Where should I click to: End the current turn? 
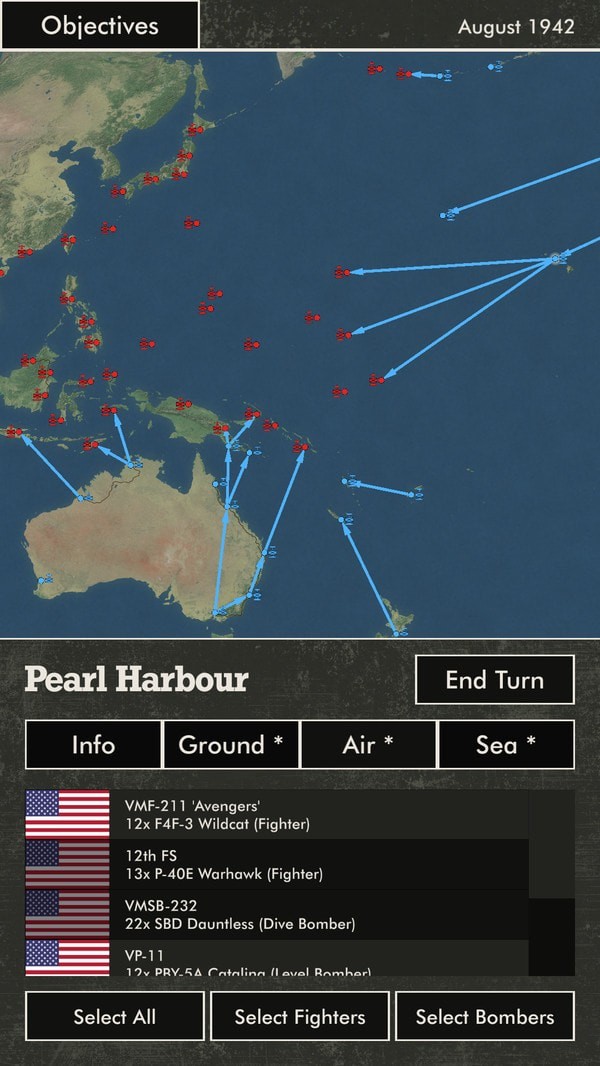(494, 680)
